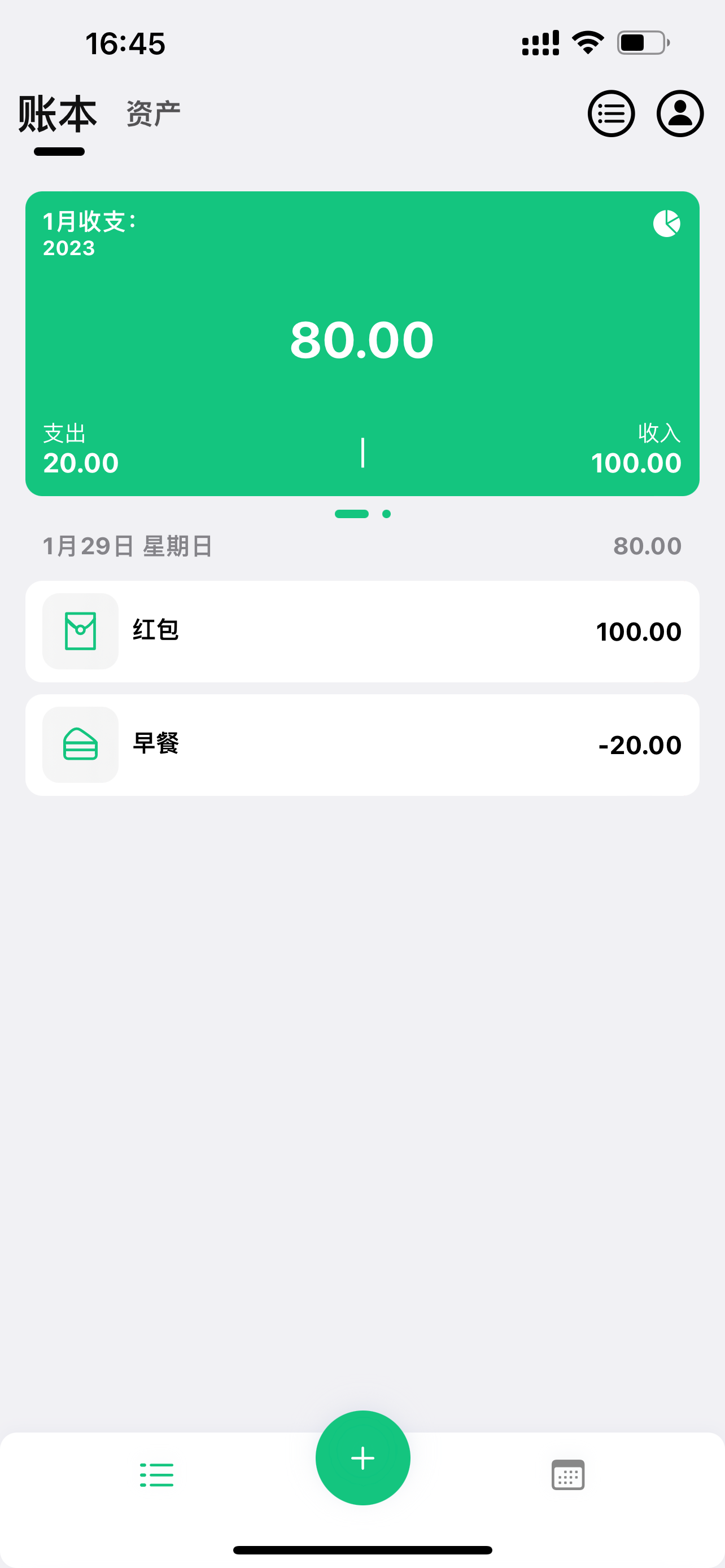Tap the 1月收支 summary card
The height and width of the screenshot is (1568, 725).
point(362,341)
